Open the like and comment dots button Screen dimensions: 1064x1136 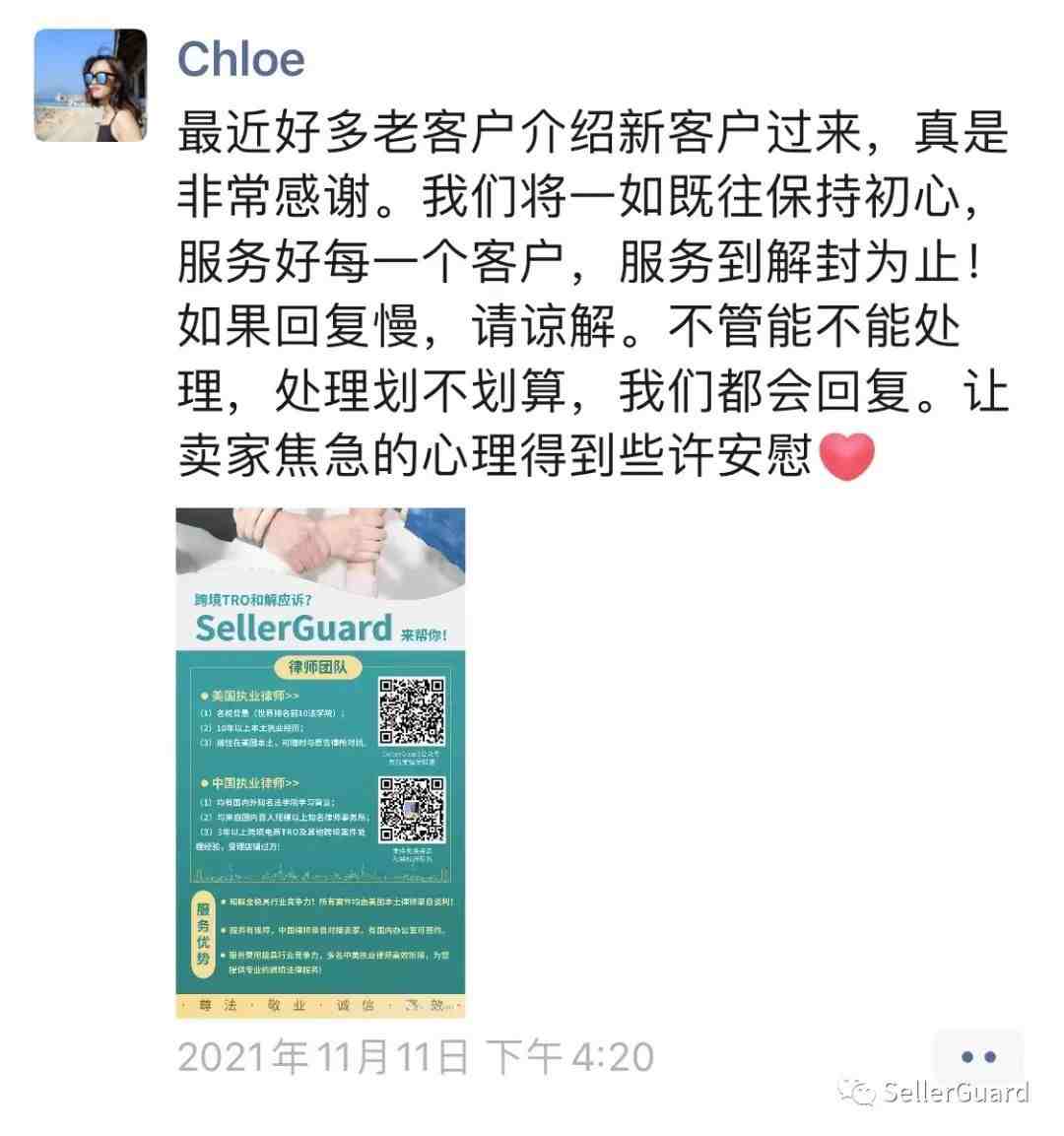[977, 1057]
